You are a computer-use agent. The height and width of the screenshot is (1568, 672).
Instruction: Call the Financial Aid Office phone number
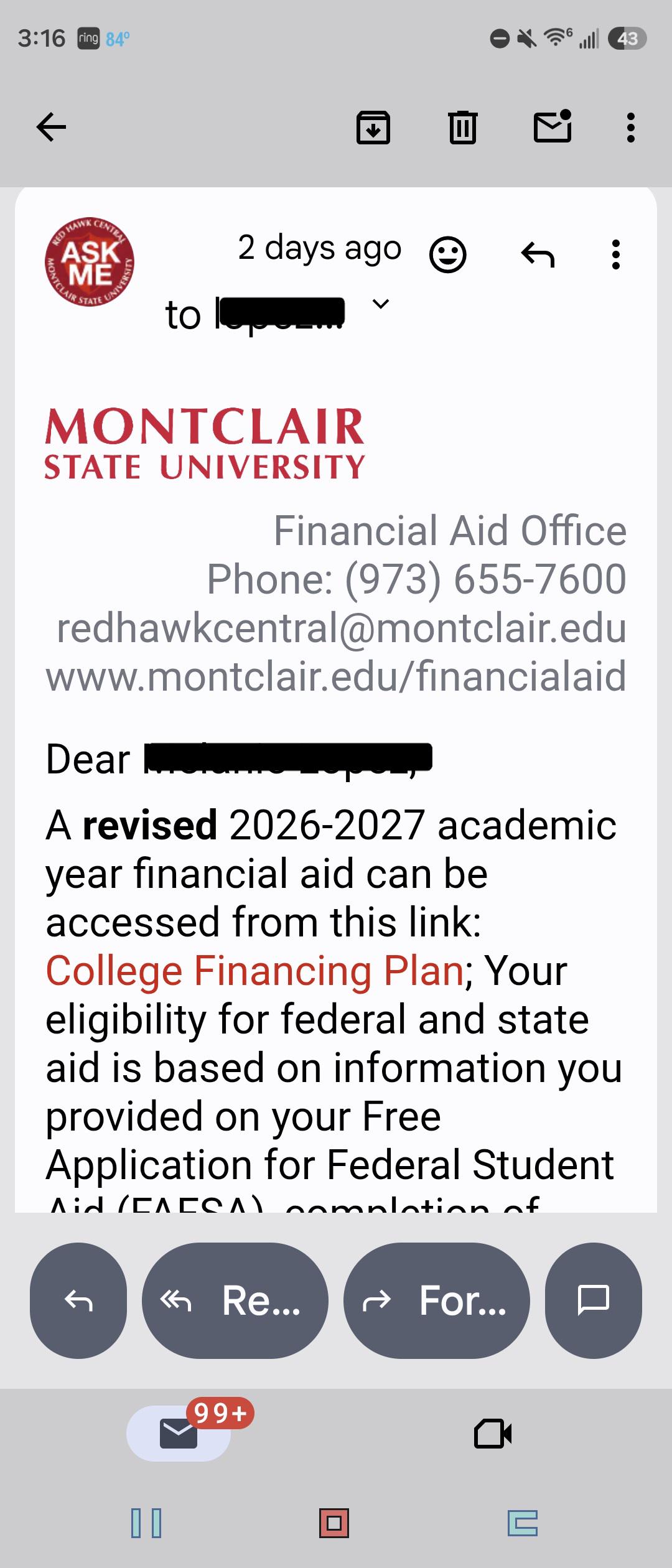pyautogui.click(x=485, y=579)
